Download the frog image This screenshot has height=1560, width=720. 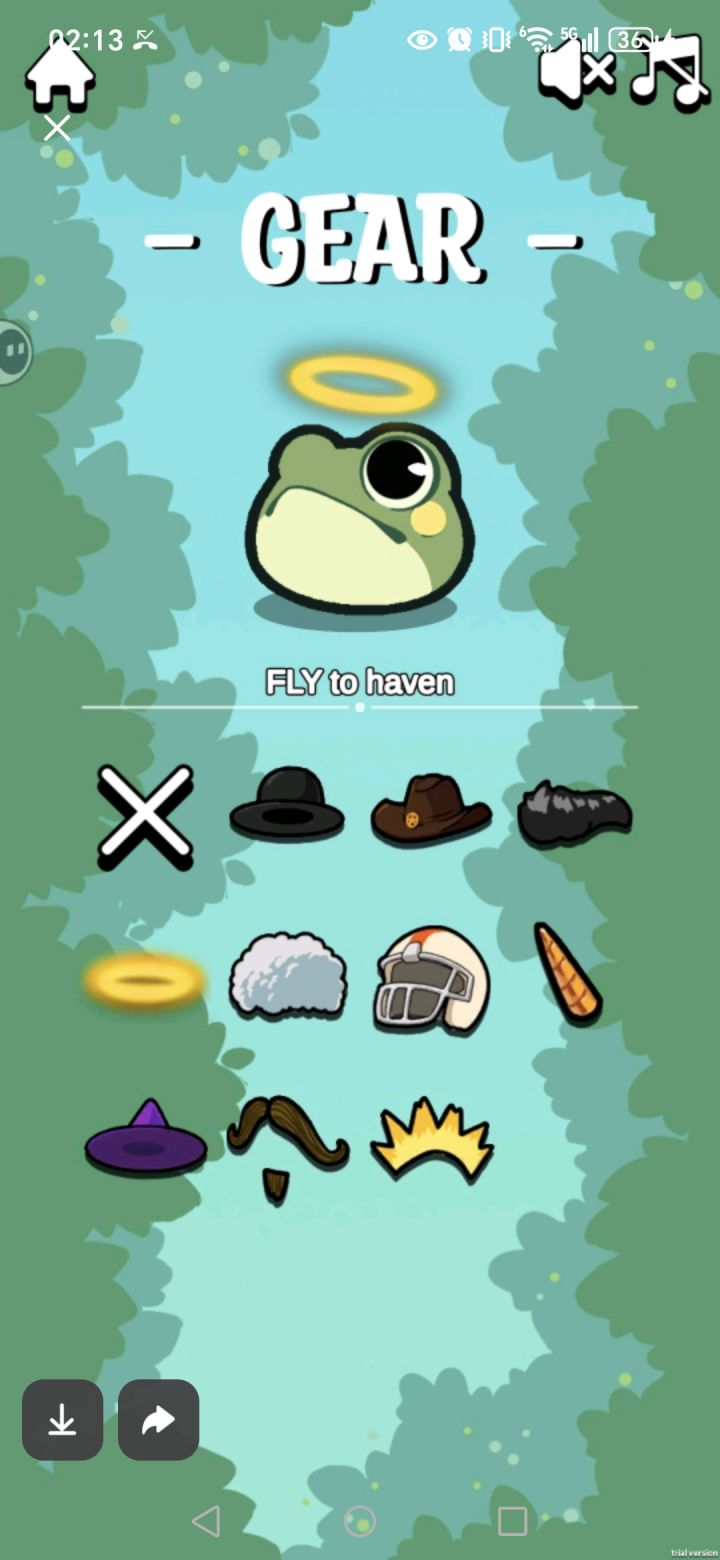pos(62,1420)
